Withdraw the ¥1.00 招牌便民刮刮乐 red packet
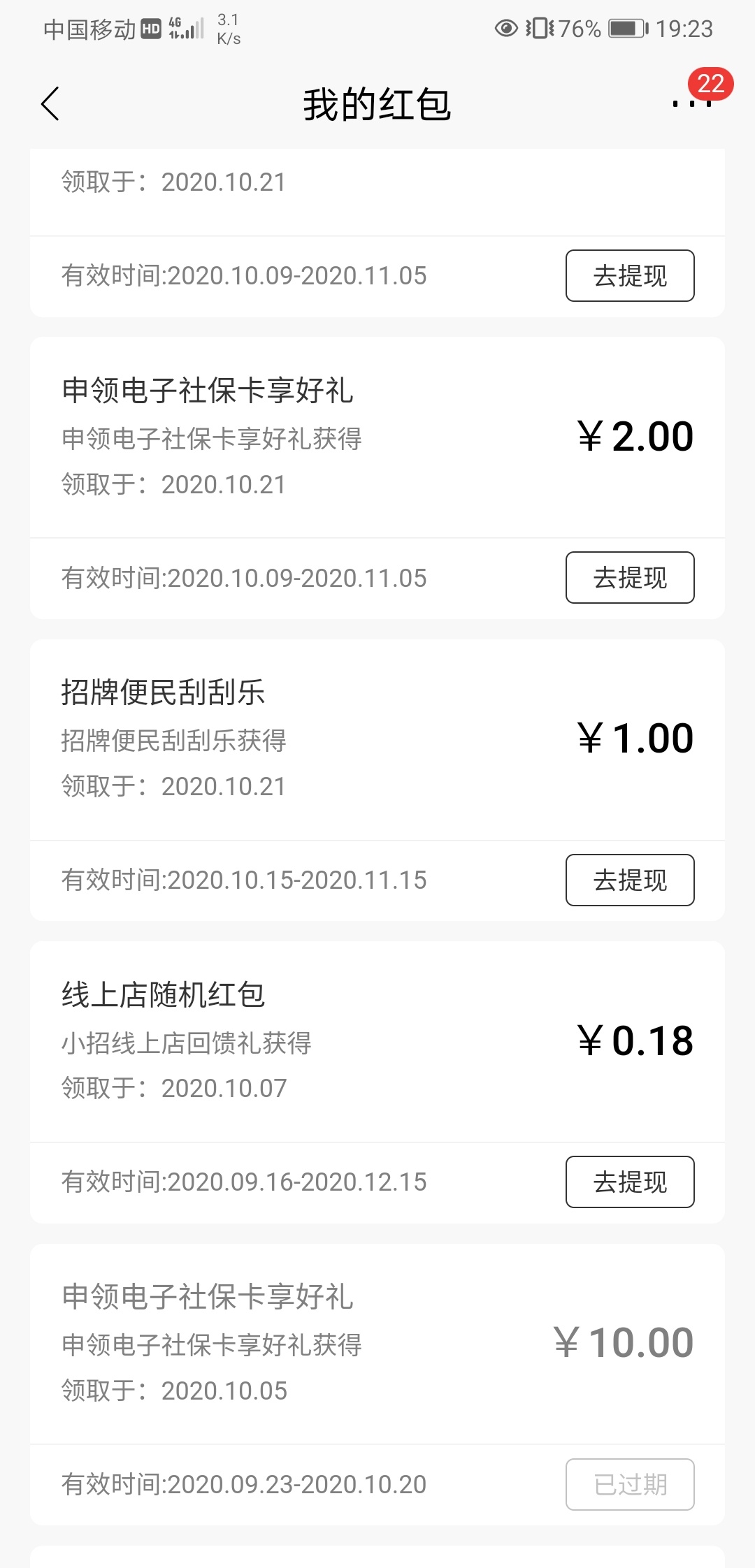 [x=630, y=880]
